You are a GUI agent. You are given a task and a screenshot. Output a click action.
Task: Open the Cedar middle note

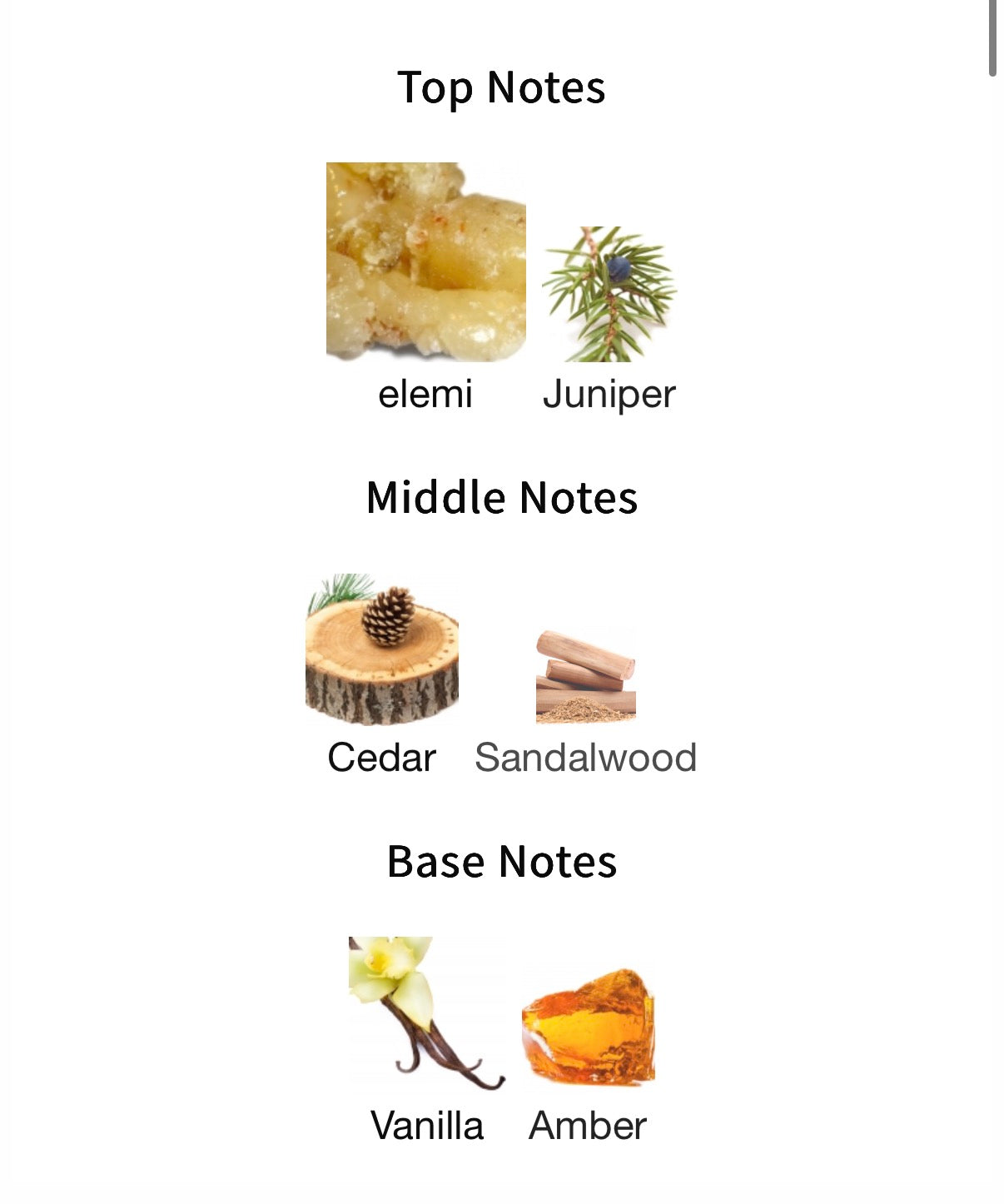click(382, 651)
